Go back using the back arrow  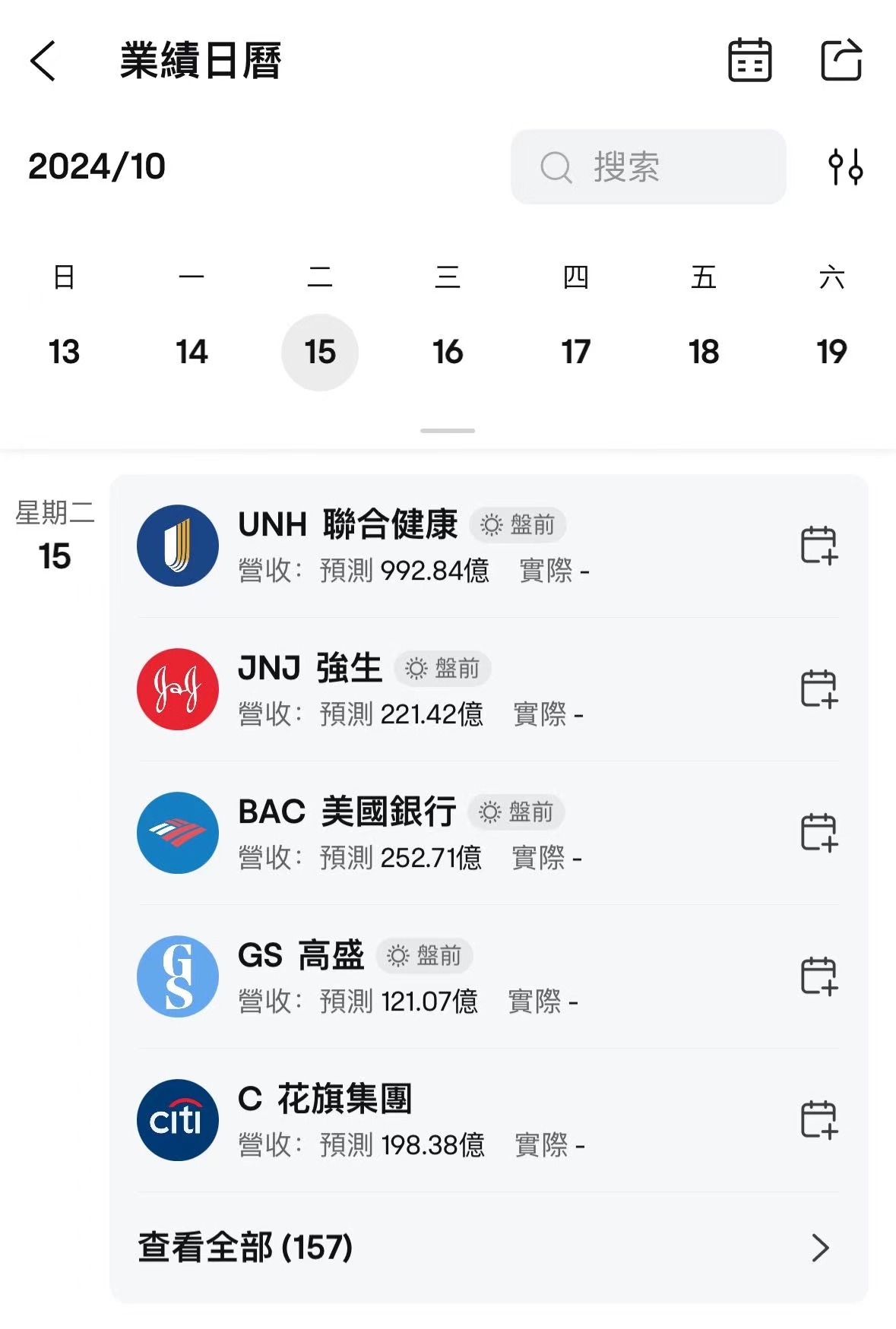coord(43,62)
